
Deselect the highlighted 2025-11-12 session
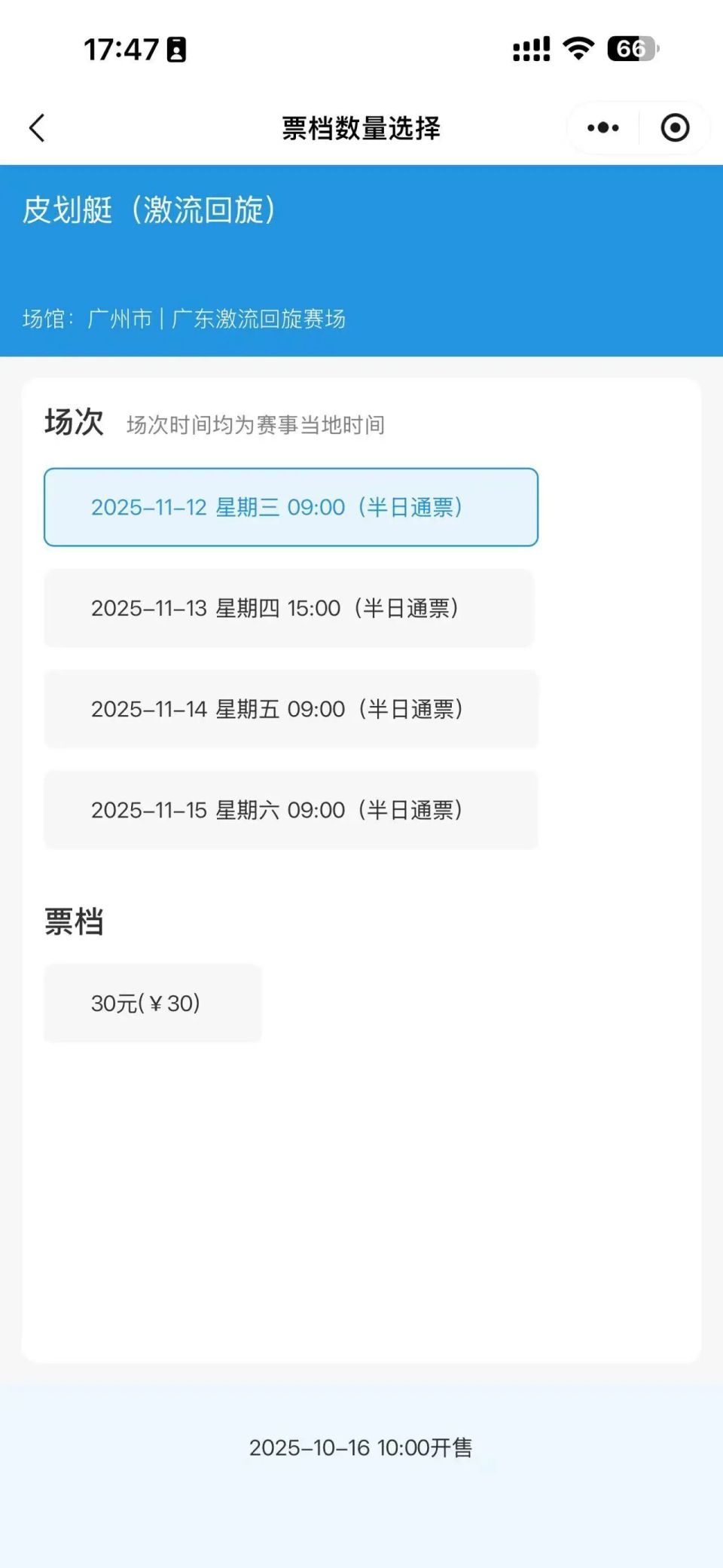(291, 507)
